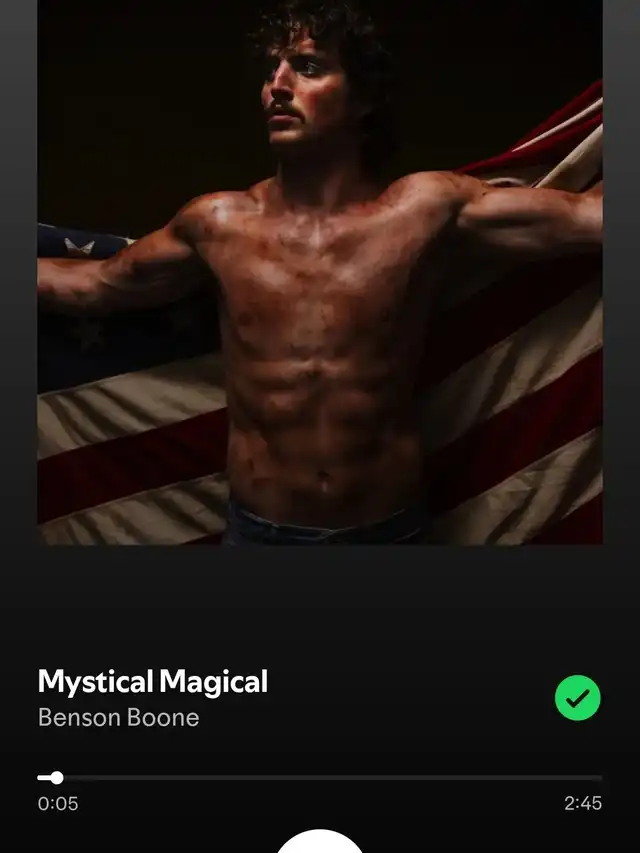Tap the Mystical Magical album artwork

[x=320, y=272]
